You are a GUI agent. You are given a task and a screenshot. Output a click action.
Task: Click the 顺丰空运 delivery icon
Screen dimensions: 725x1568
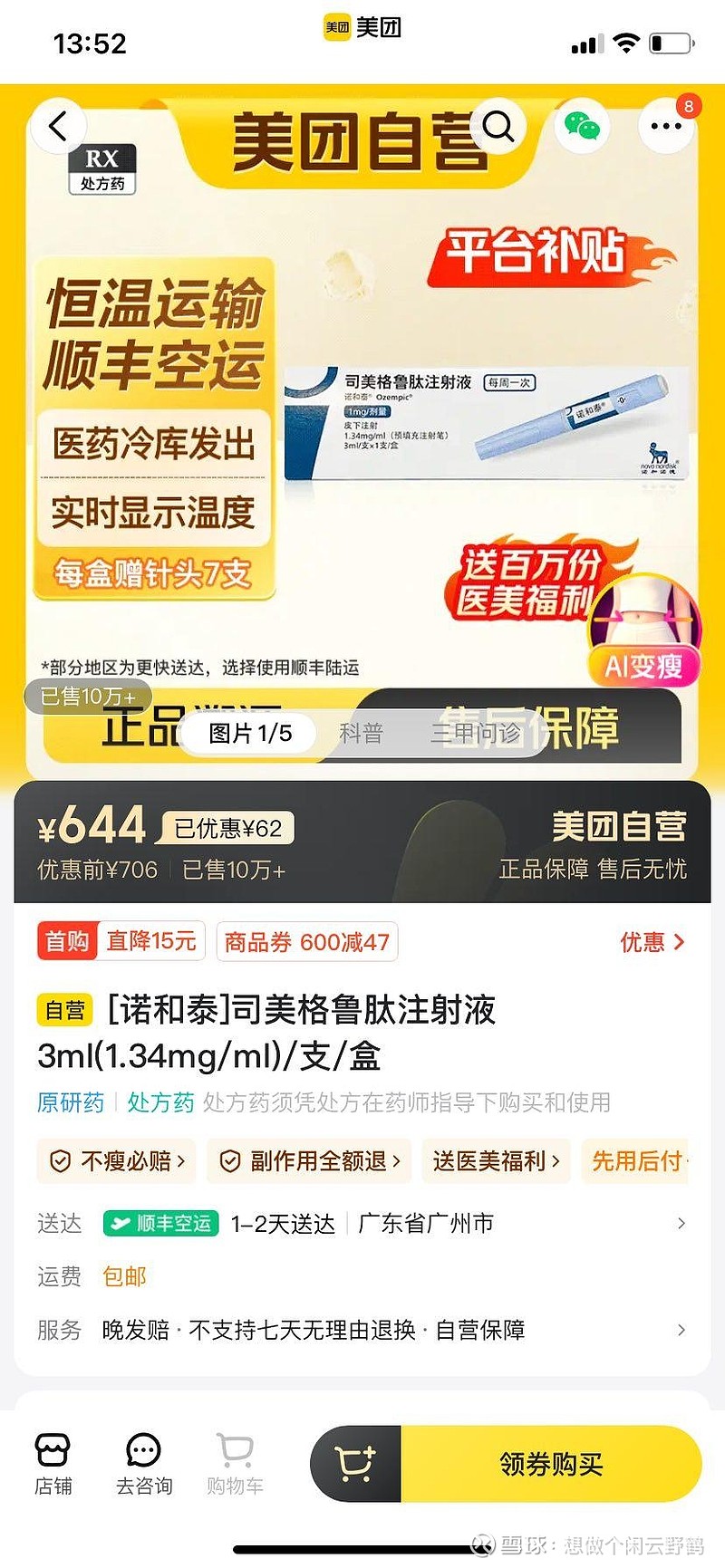tap(159, 1223)
